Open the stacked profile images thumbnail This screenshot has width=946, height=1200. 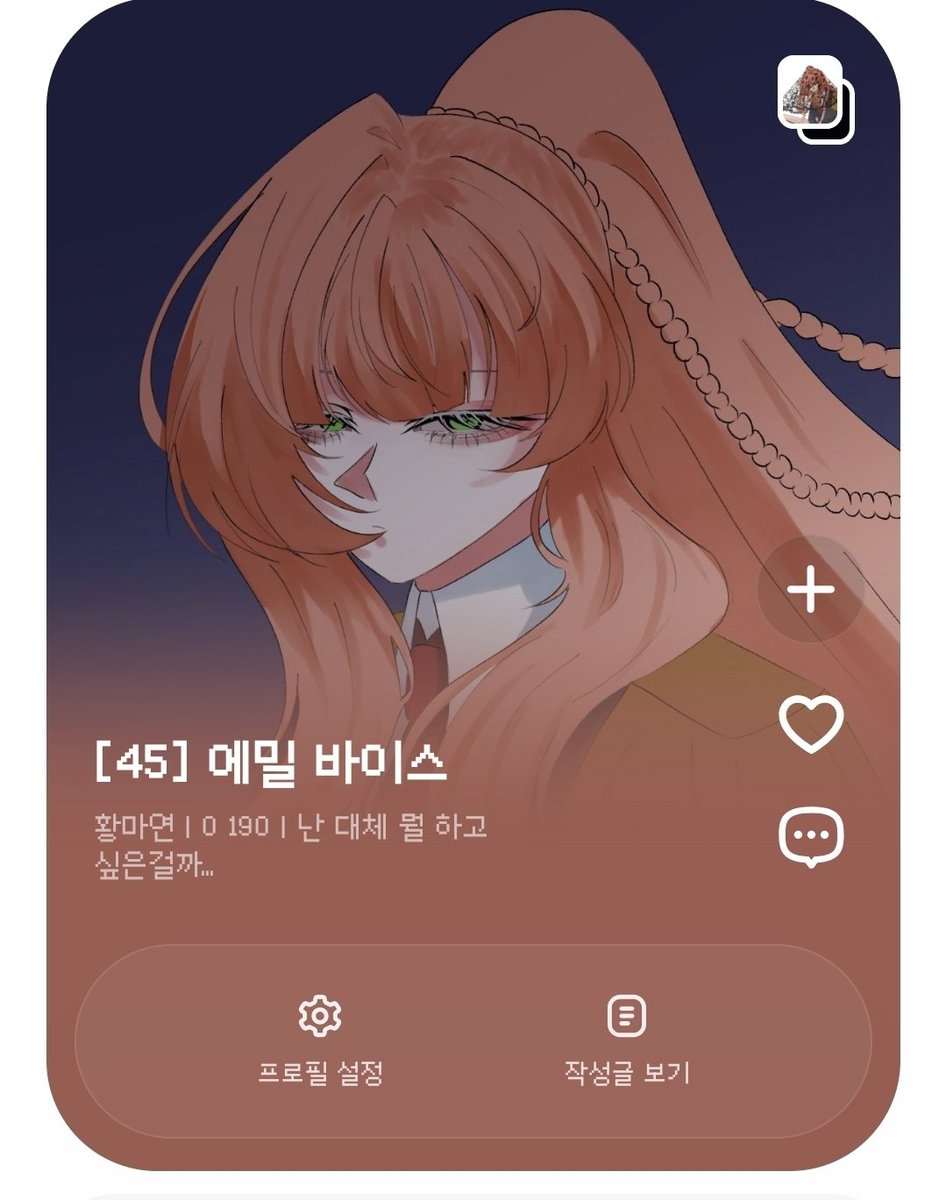pyautogui.click(x=816, y=99)
